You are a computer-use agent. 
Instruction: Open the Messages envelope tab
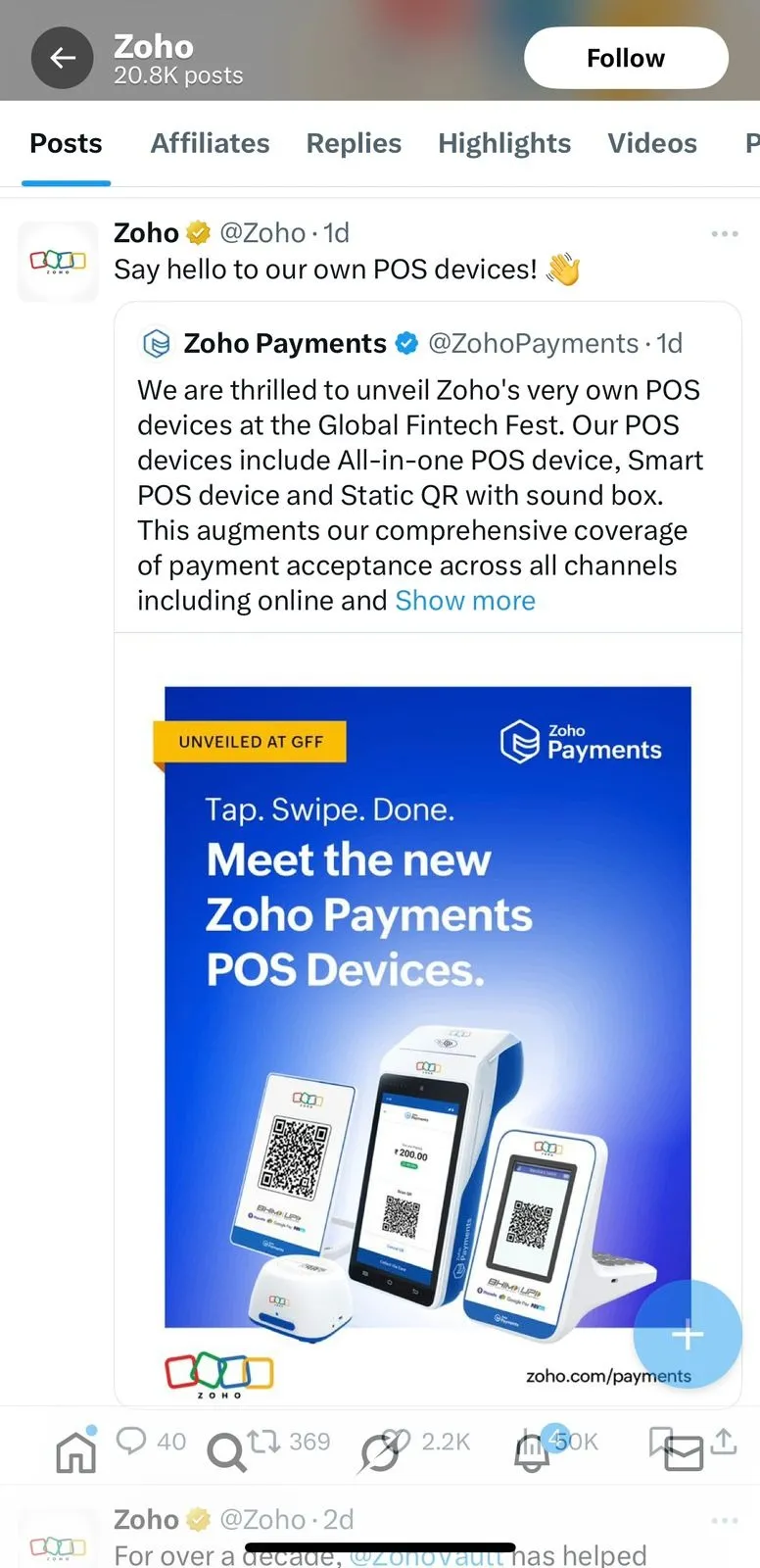(x=684, y=1453)
